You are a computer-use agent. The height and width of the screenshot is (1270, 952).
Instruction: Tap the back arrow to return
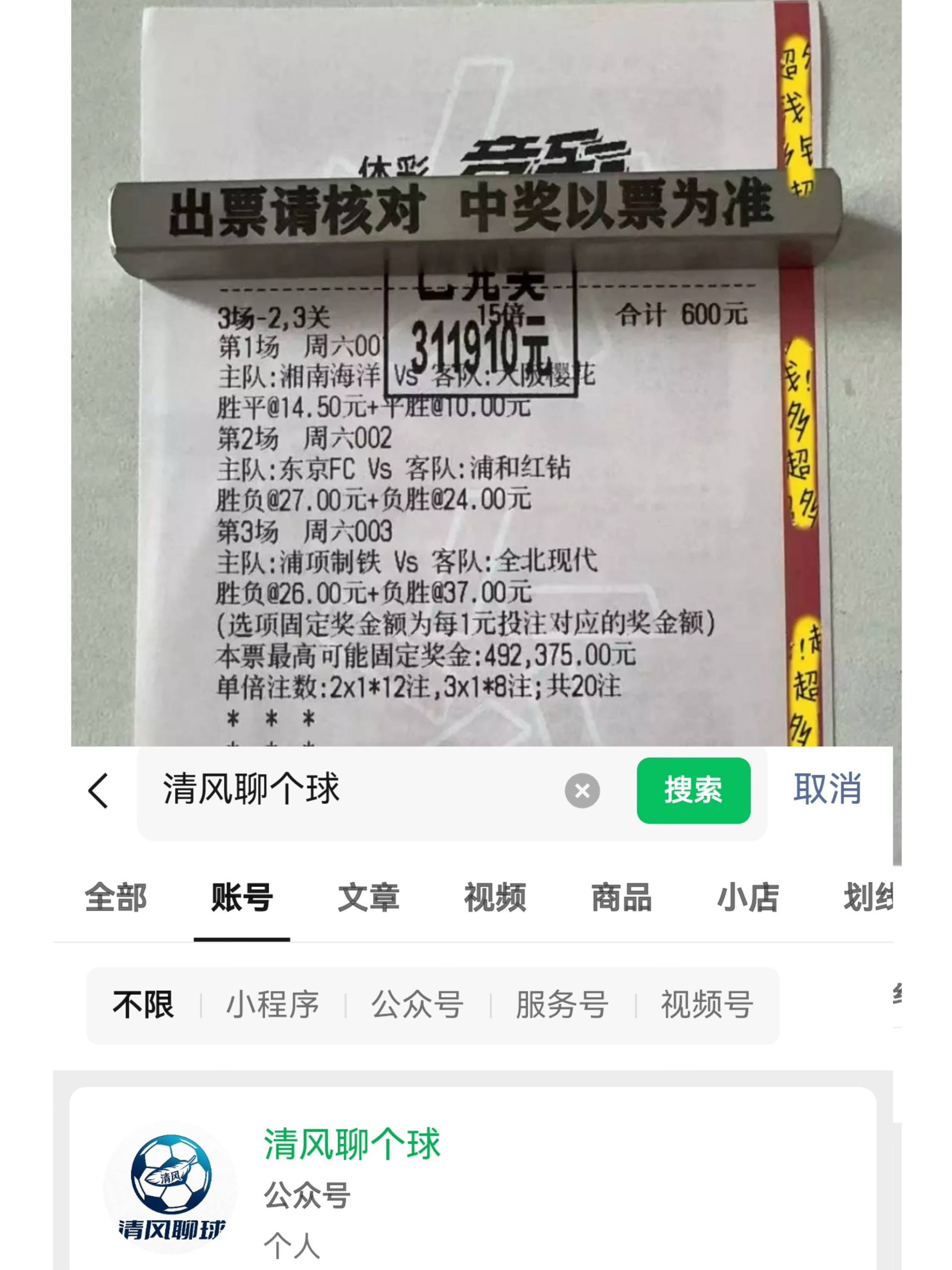[98, 790]
